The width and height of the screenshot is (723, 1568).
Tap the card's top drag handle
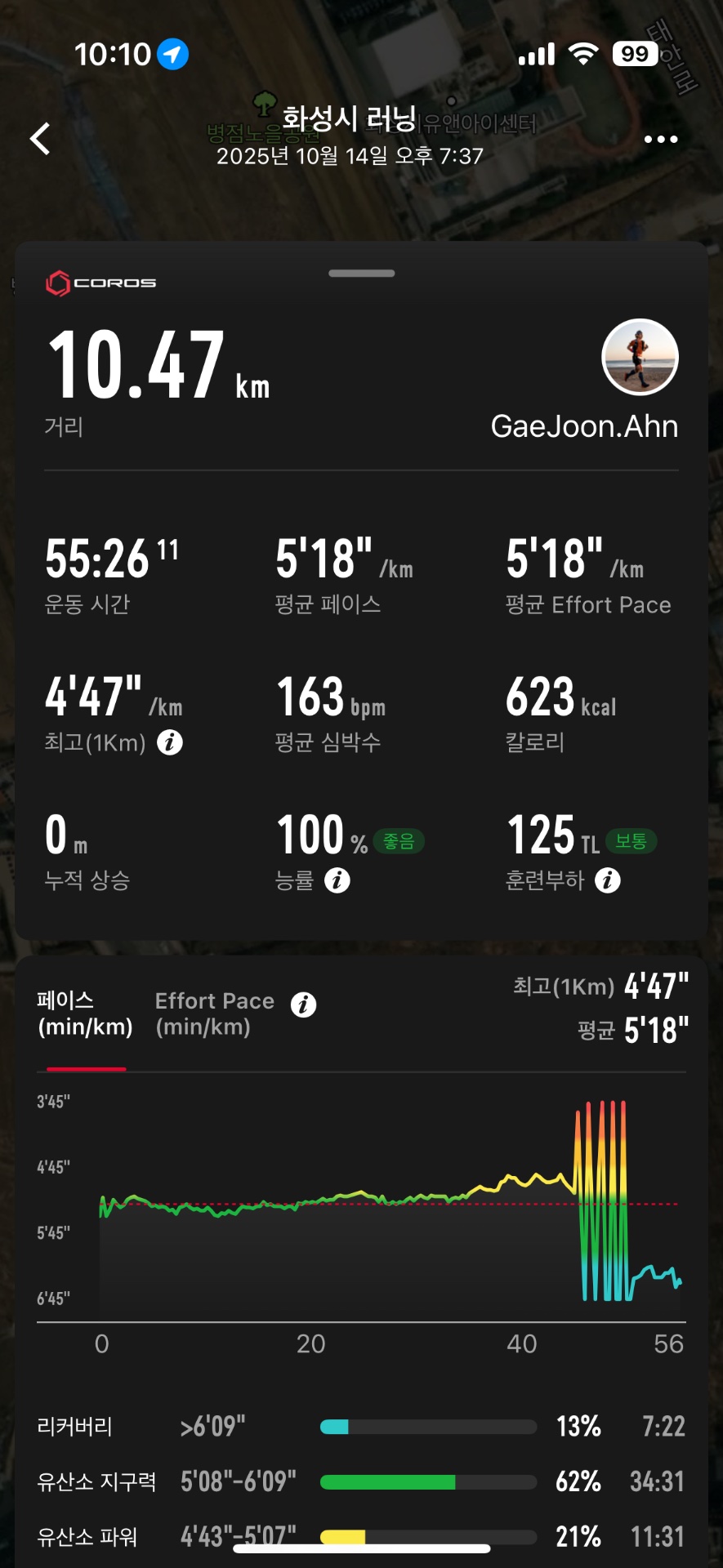click(361, 274)
